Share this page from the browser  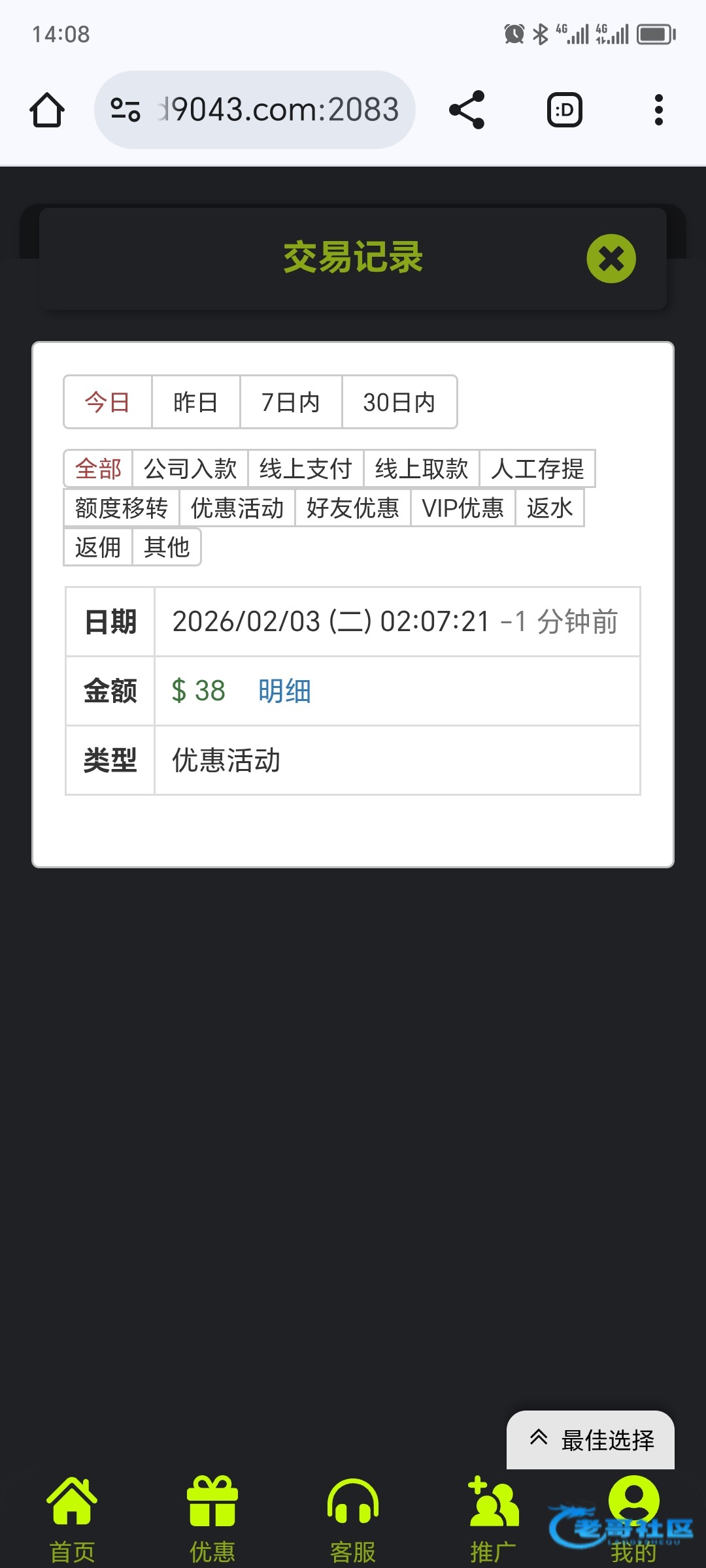tap(467, 110)
